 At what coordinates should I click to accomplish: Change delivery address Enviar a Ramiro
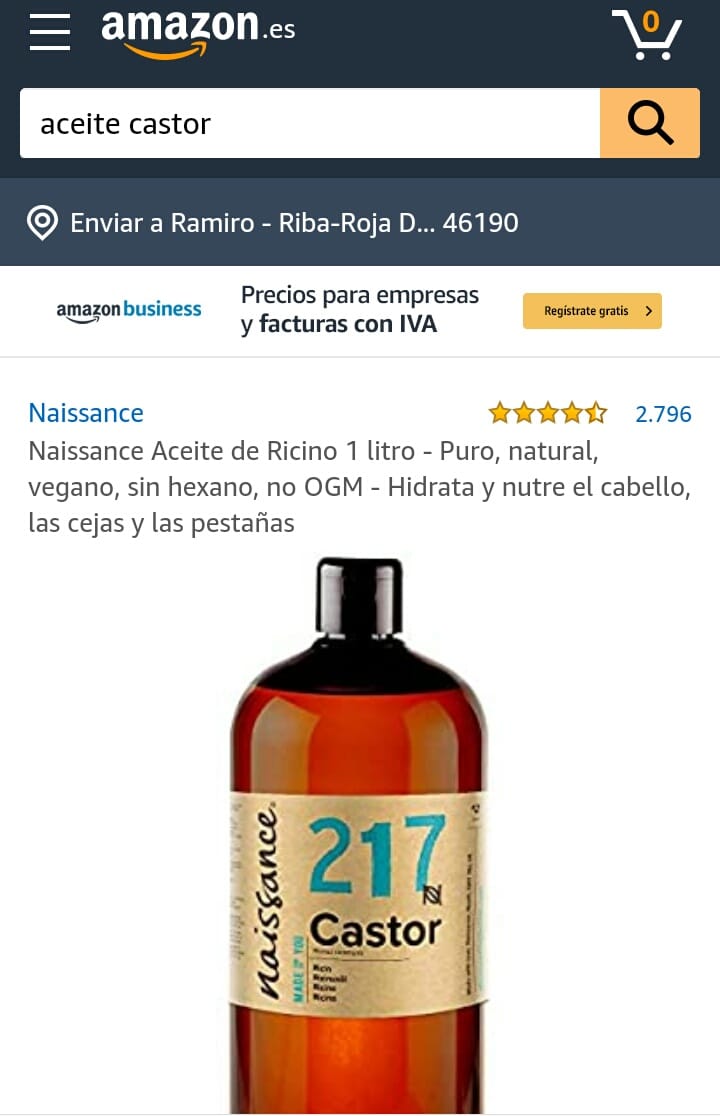click(x=293, y=222)
